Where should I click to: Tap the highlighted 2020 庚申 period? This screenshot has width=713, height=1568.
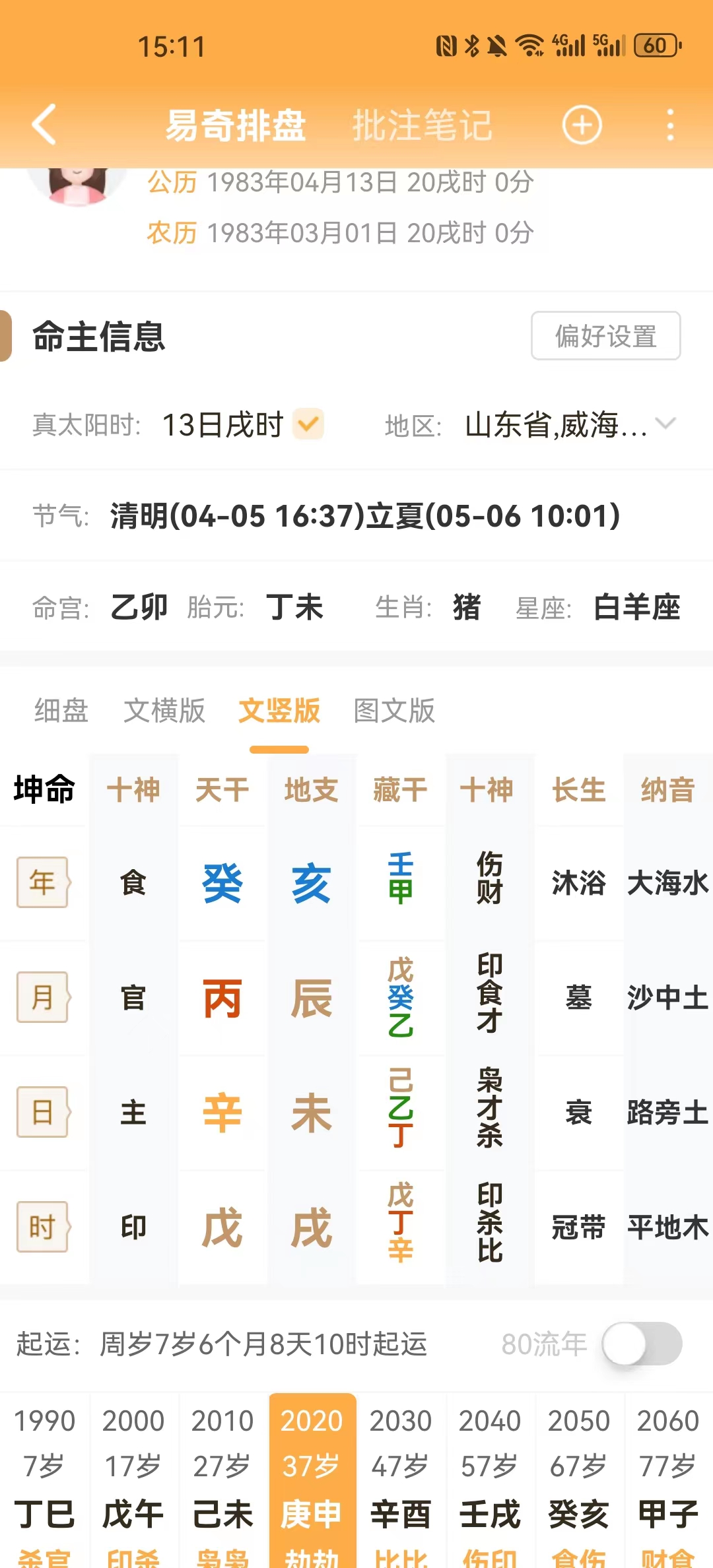(x=312, y=1478)
